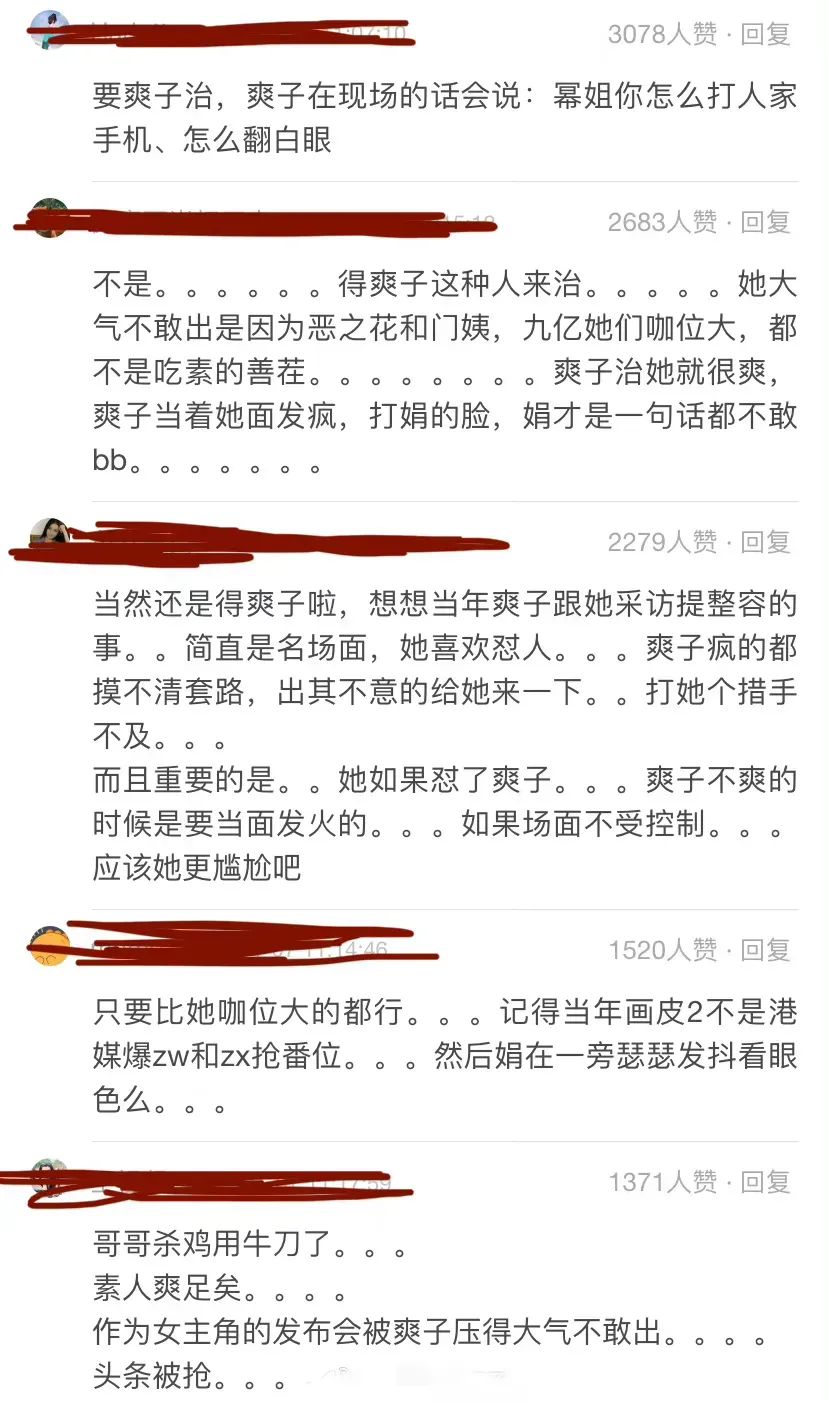
Task: Like the comment with 3078人赞
Action: coord(662,34)
